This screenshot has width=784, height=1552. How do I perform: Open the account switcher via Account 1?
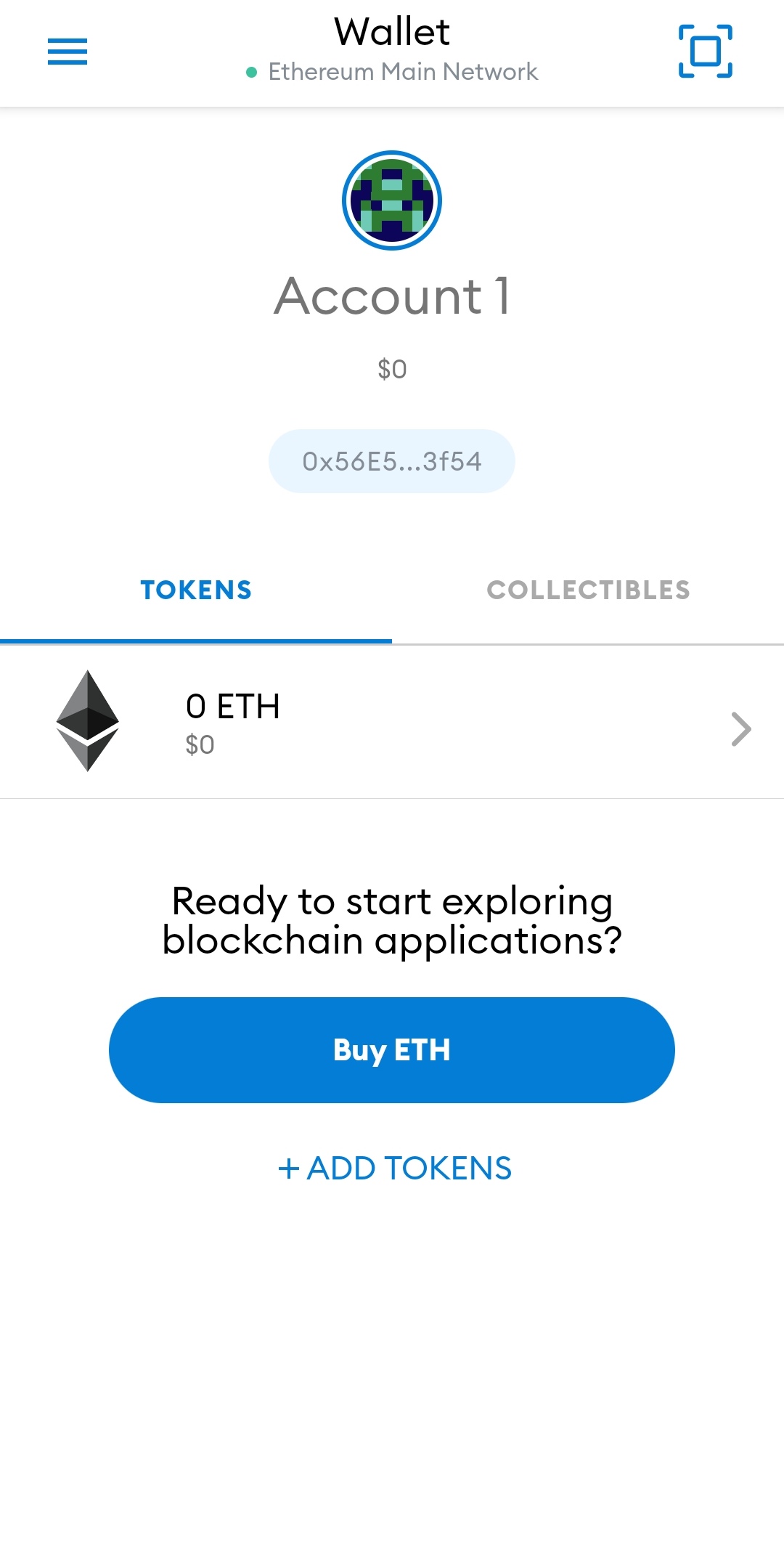pos(392,296)
